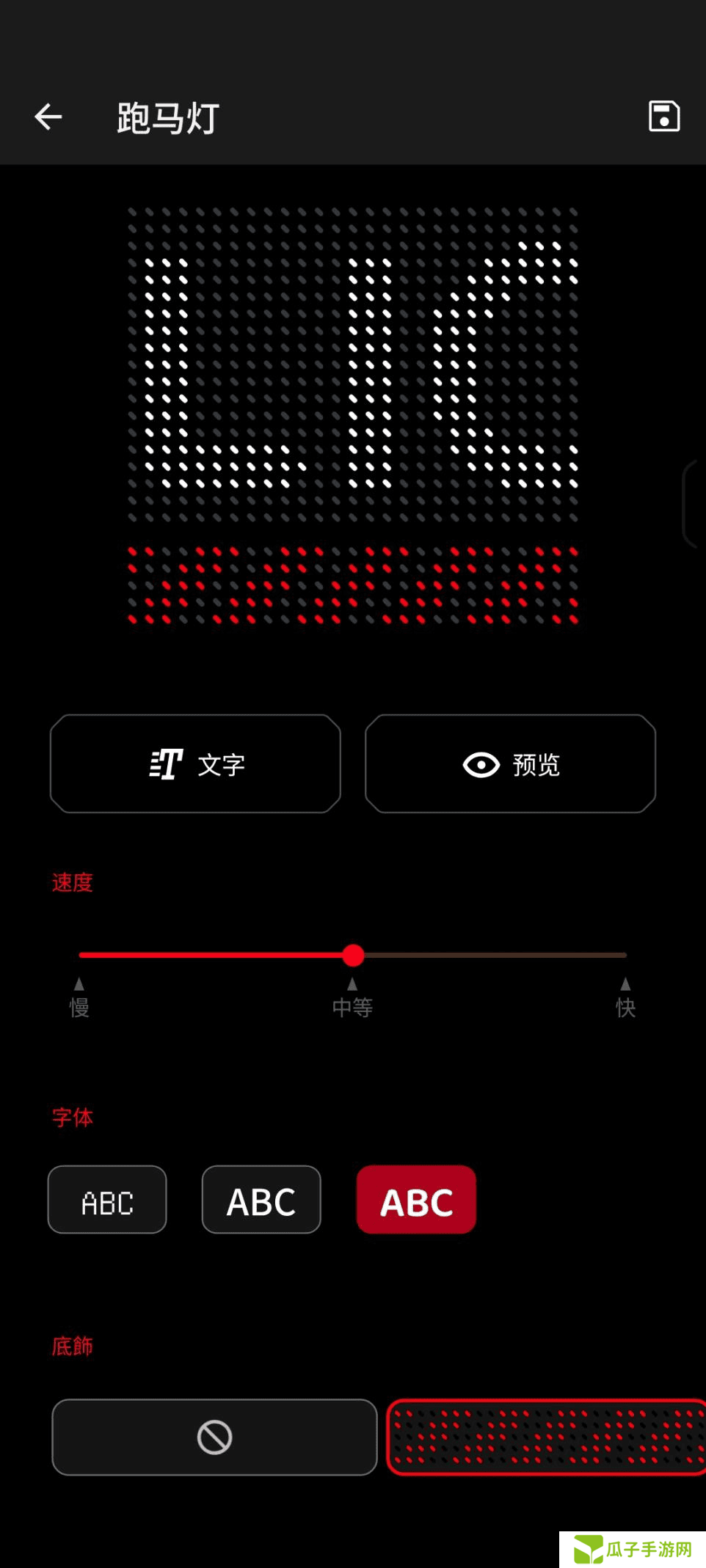706x1568 pixels.
Task: Save the marquee settings with the disk icon
Action: click(x=664, y=117)
